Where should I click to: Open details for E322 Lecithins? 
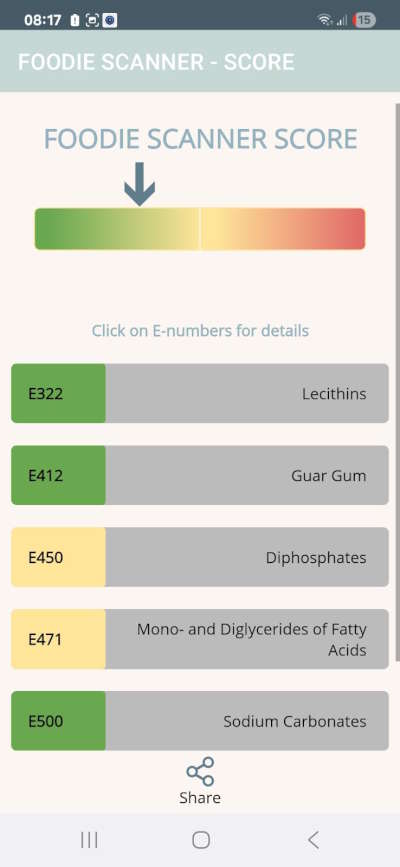[x=200, y=393]
